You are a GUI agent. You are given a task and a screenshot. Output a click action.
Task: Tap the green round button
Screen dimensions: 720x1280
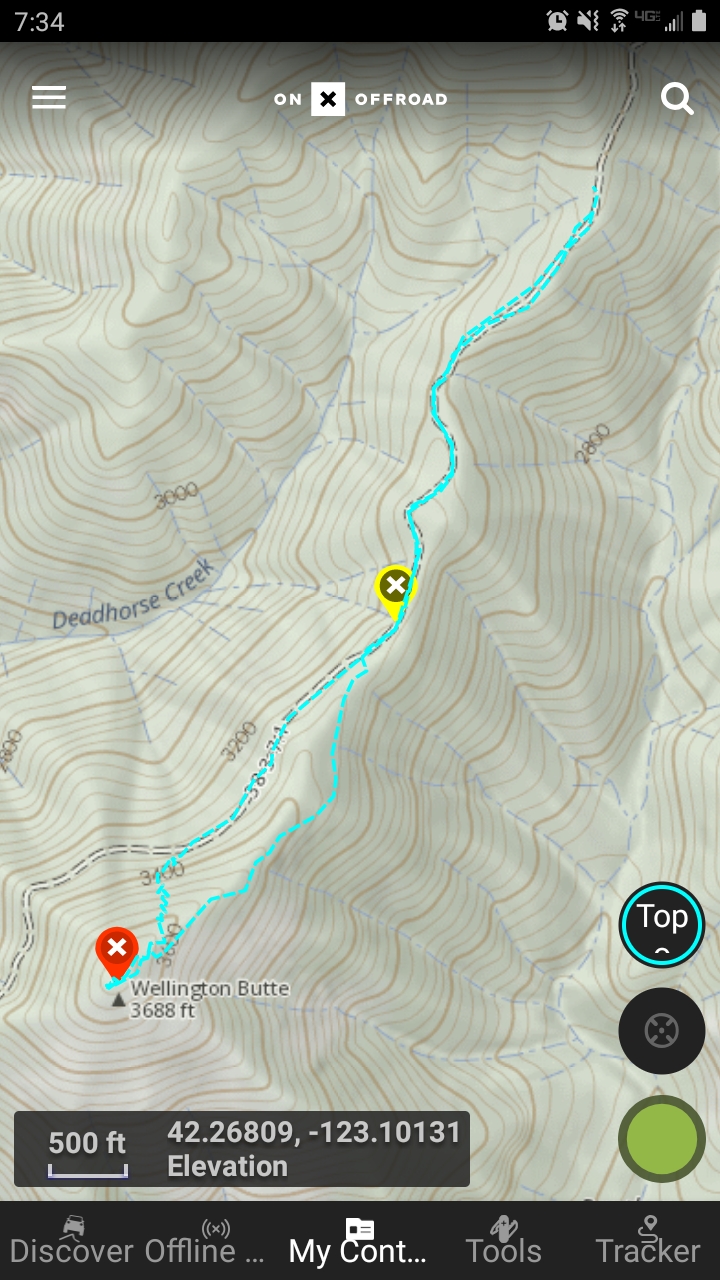pyautogui.click(x=662, y=1139)
